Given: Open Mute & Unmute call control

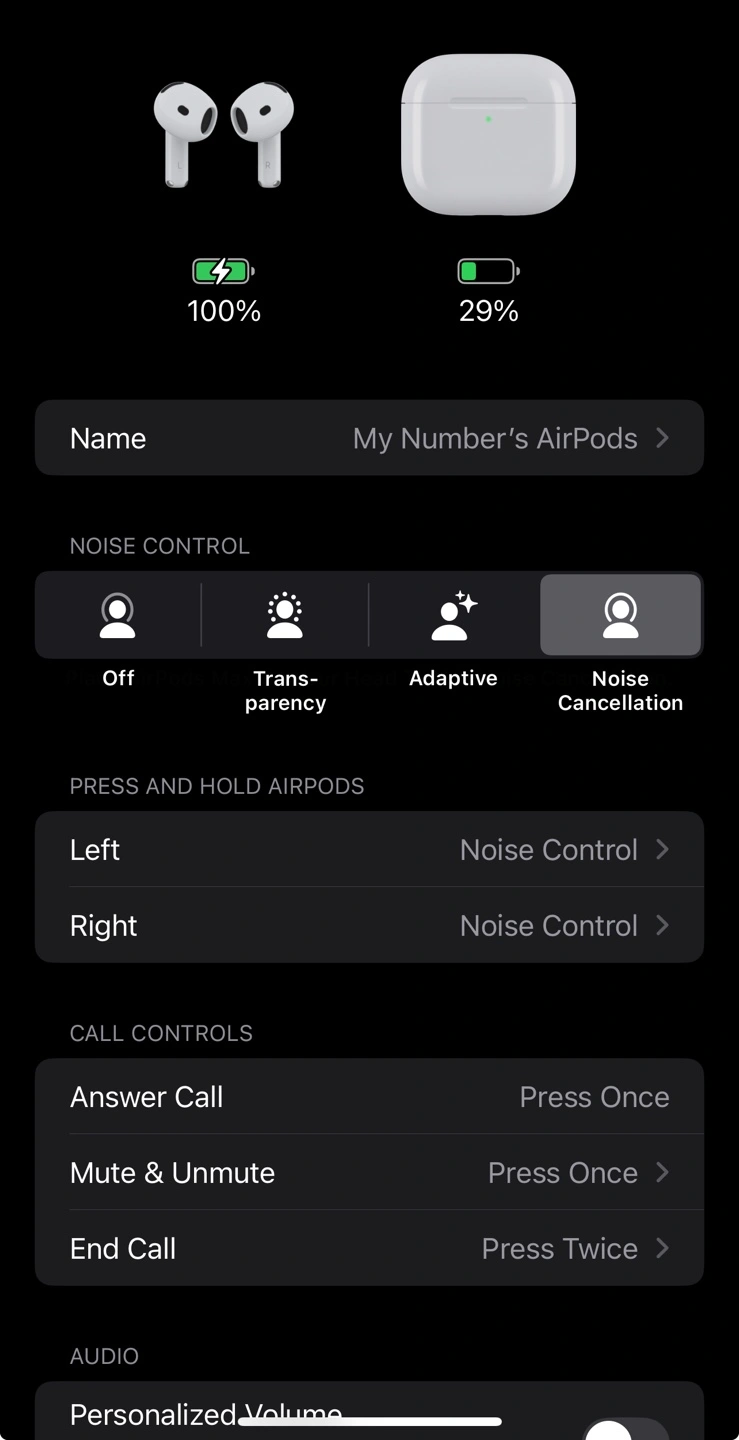Looking at the screenshot, I should click(x=369, y=1173).
